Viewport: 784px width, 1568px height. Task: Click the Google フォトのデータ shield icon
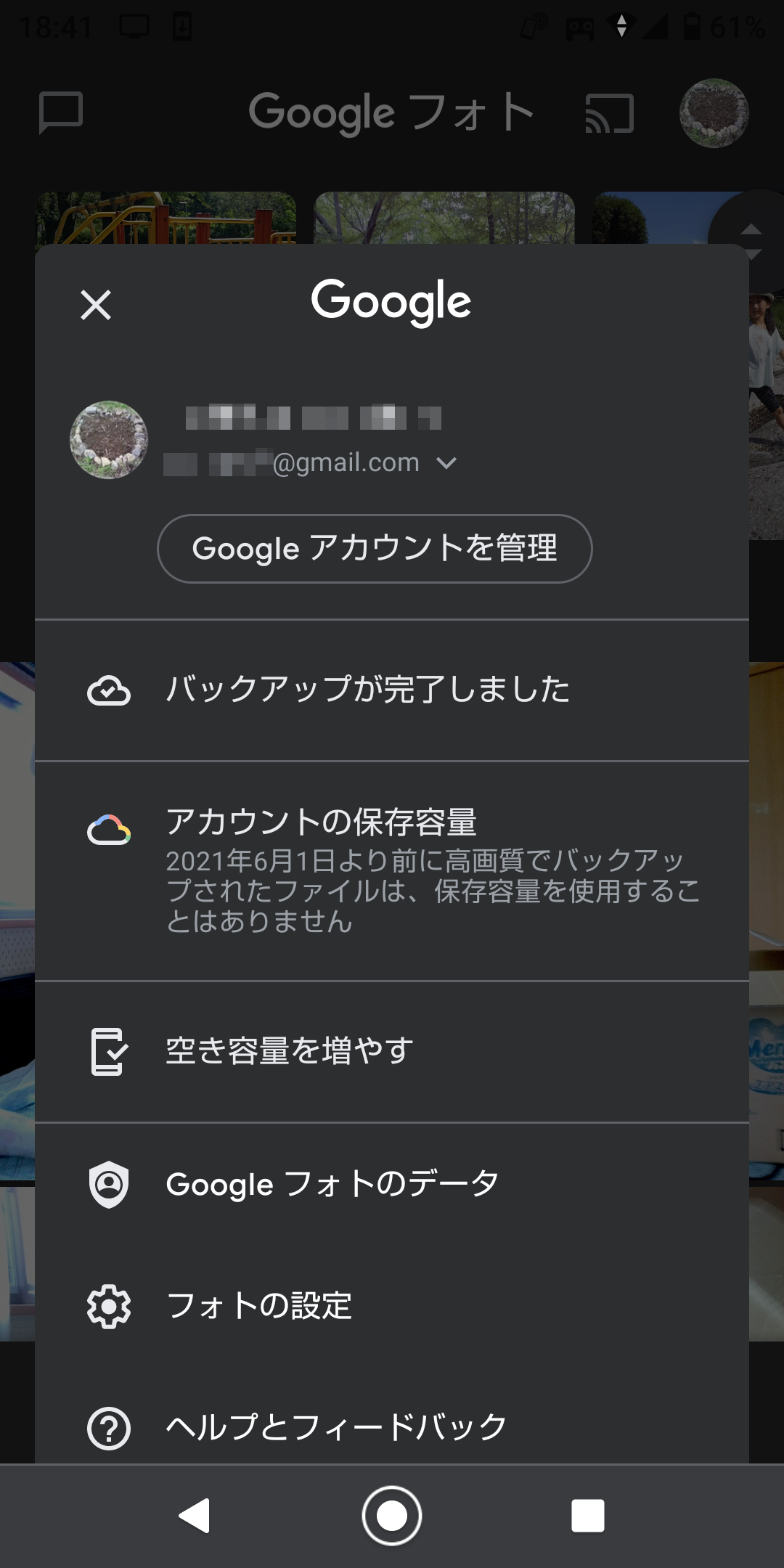(x=109, y=1182)
